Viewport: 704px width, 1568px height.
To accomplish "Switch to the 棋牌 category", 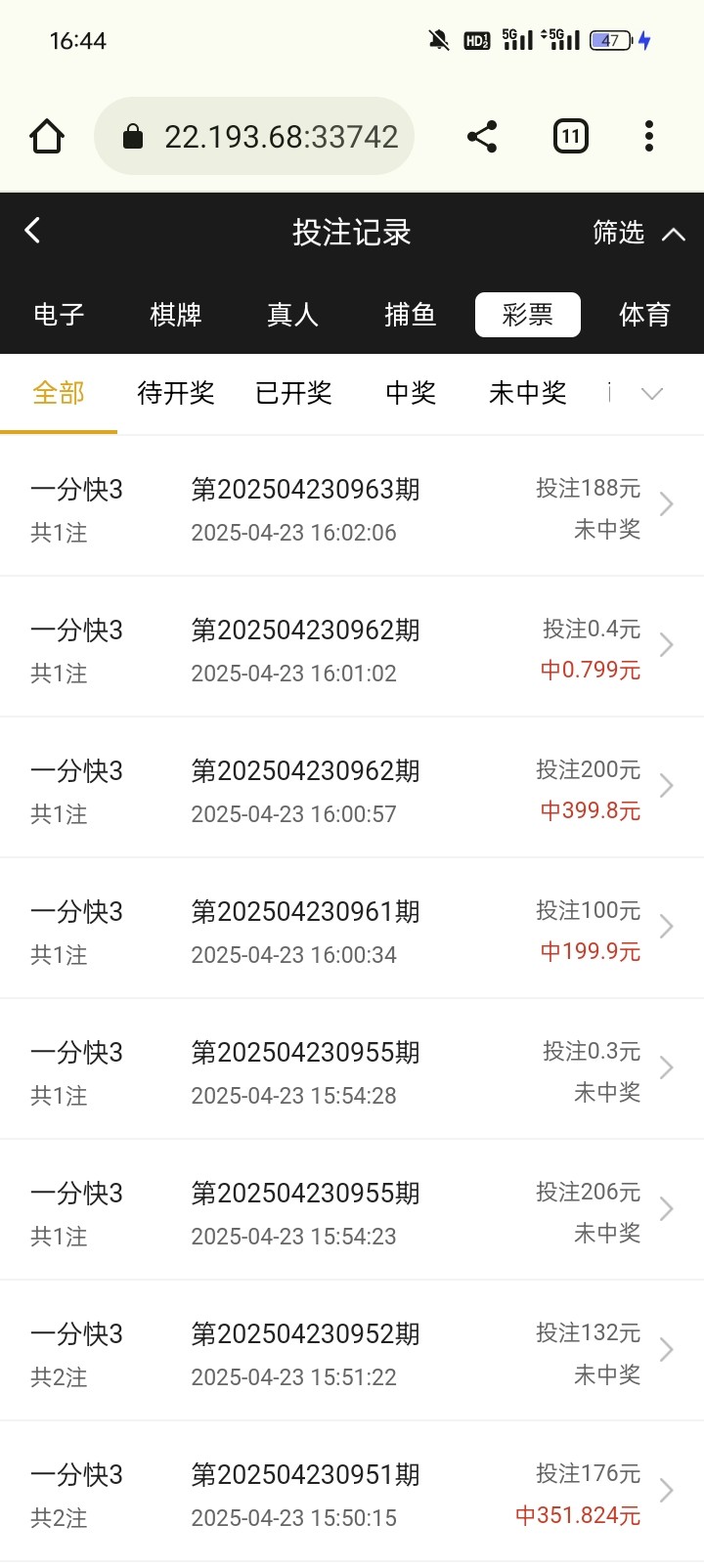I will click(176, 315).
